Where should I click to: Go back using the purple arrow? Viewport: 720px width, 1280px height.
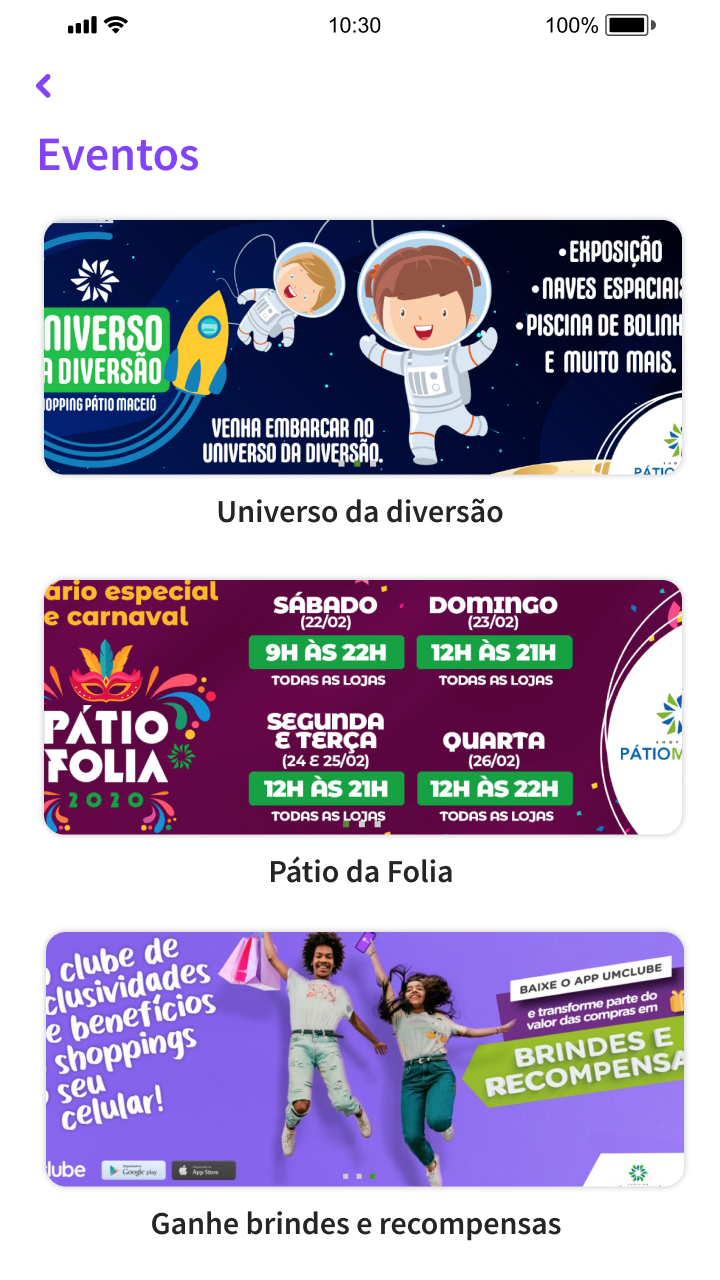click(43, 86)
